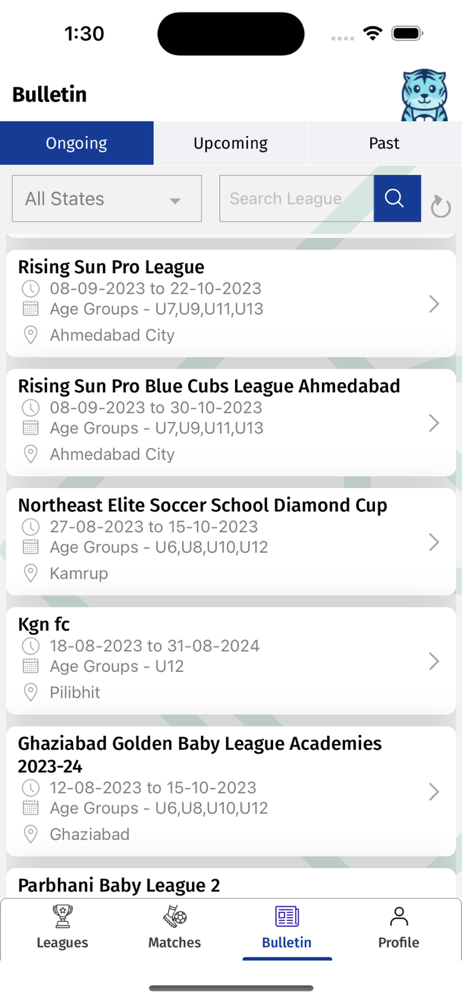Tap the Search League field

(297, 198)
